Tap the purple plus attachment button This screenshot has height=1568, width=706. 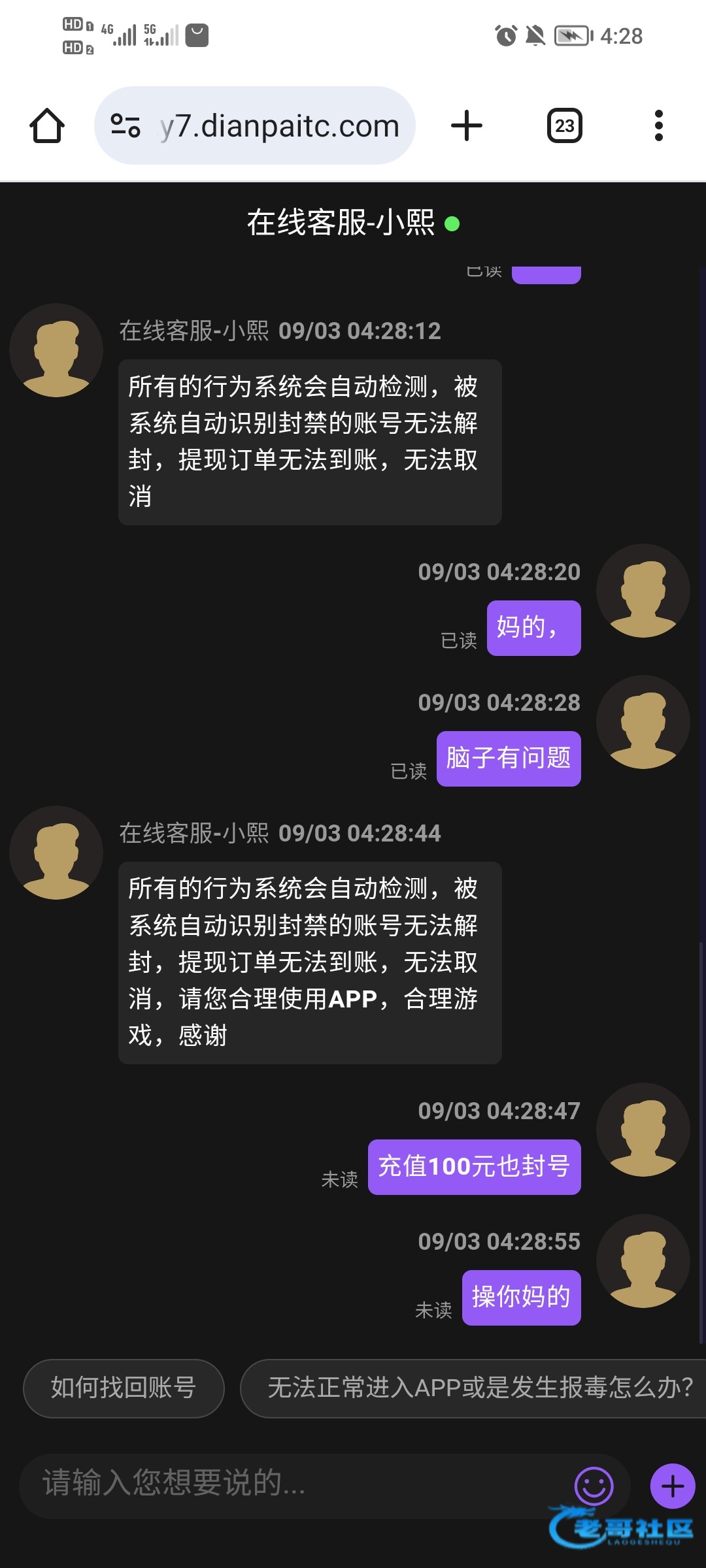tap(672, 1486)
